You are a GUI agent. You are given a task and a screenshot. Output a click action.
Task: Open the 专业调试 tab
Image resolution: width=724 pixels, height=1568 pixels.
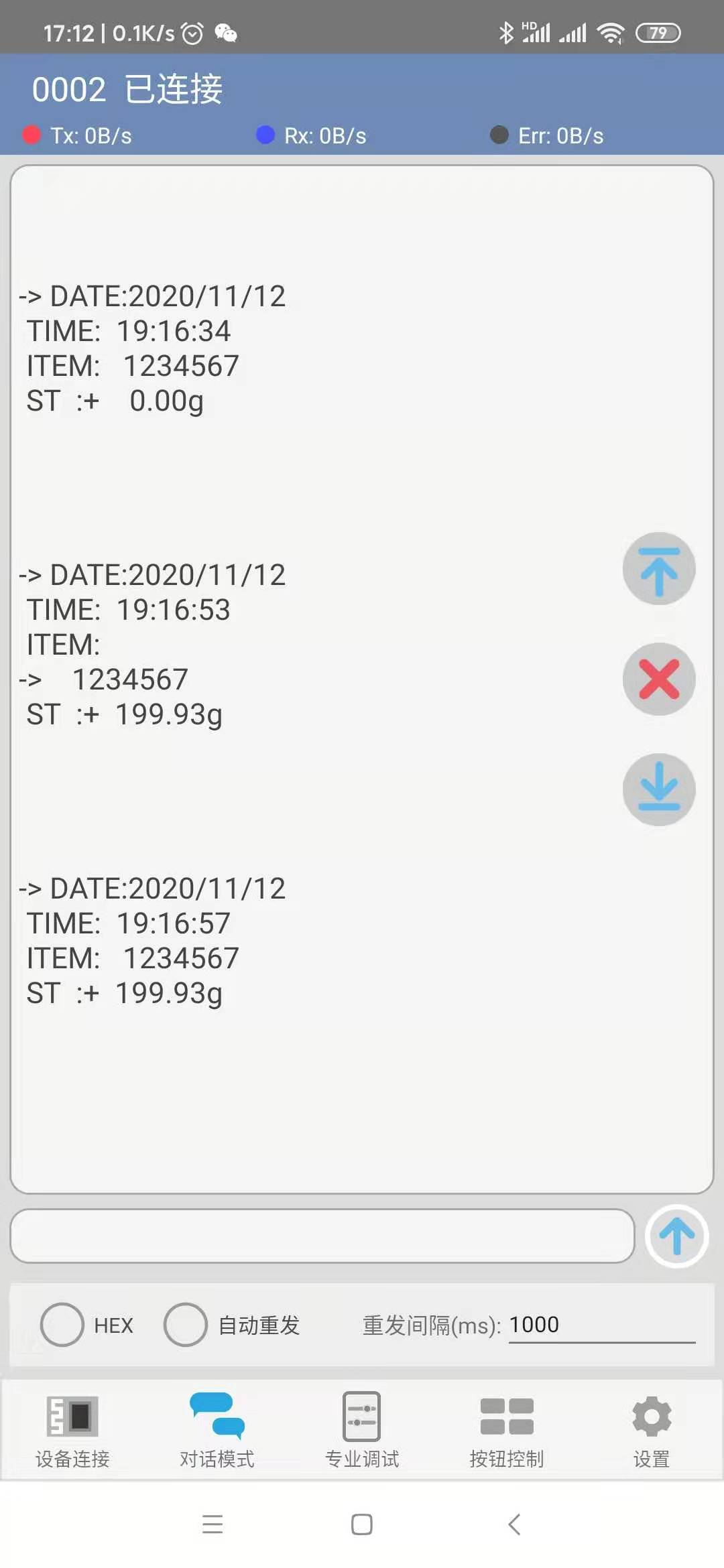tap(362, 1430)
